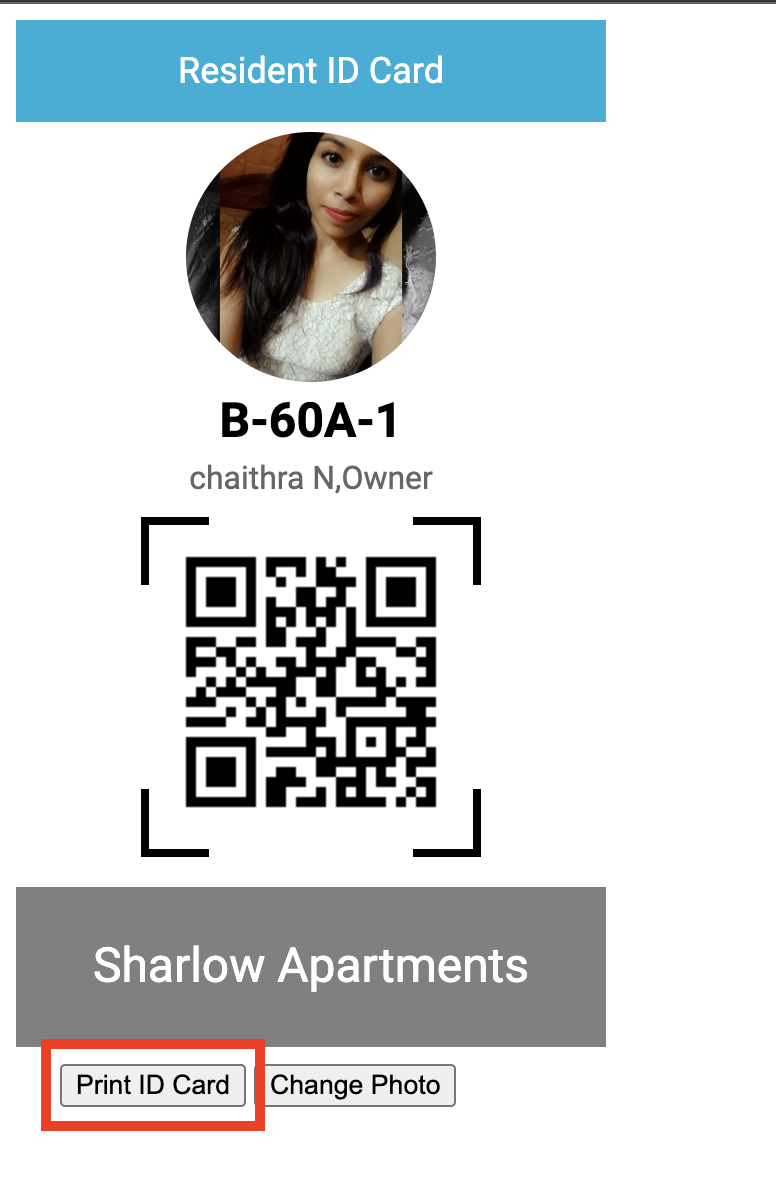Click the area between QR code and banner
The width and height of the screenshot is (776, 1178).
pos(310,868)
